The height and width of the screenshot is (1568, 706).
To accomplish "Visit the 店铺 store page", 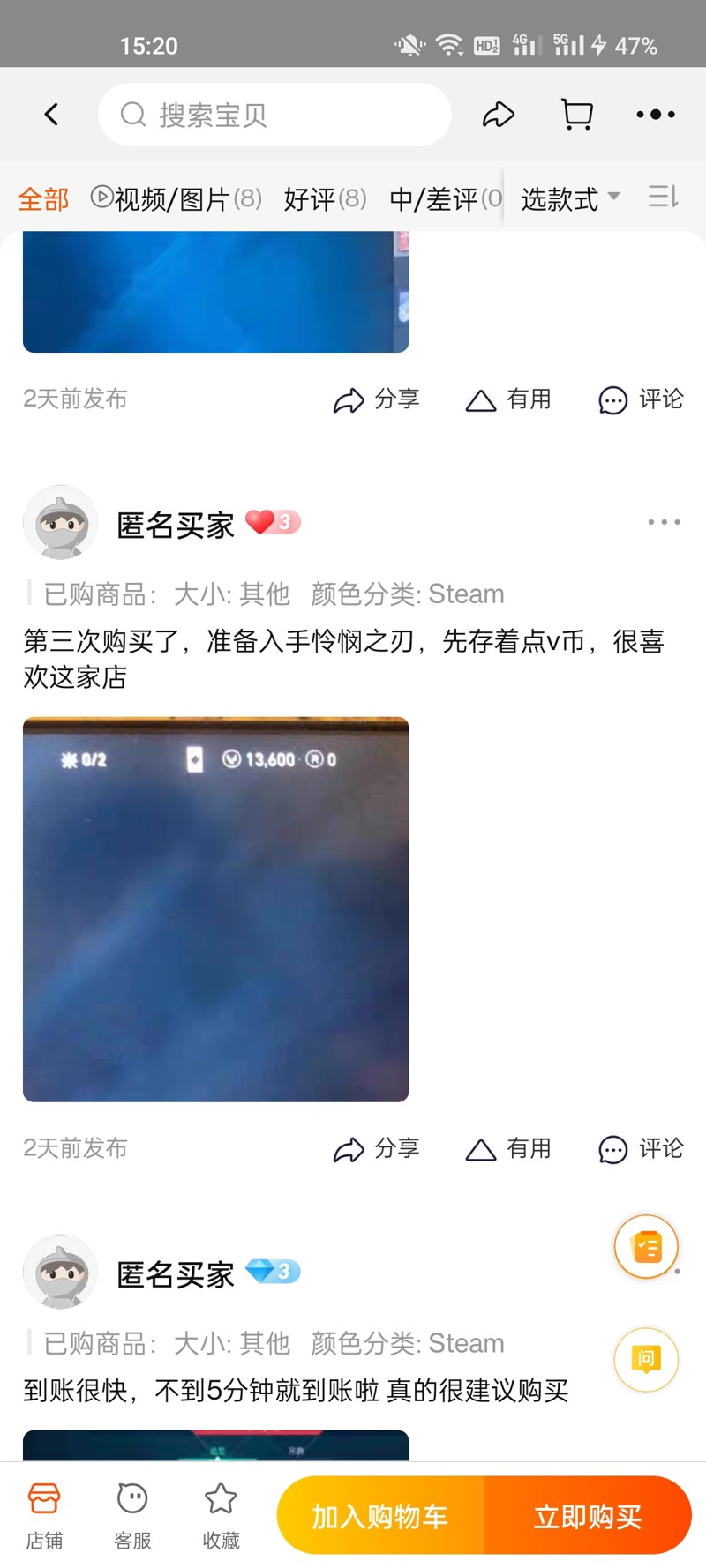I will [x=44, y=1516].
